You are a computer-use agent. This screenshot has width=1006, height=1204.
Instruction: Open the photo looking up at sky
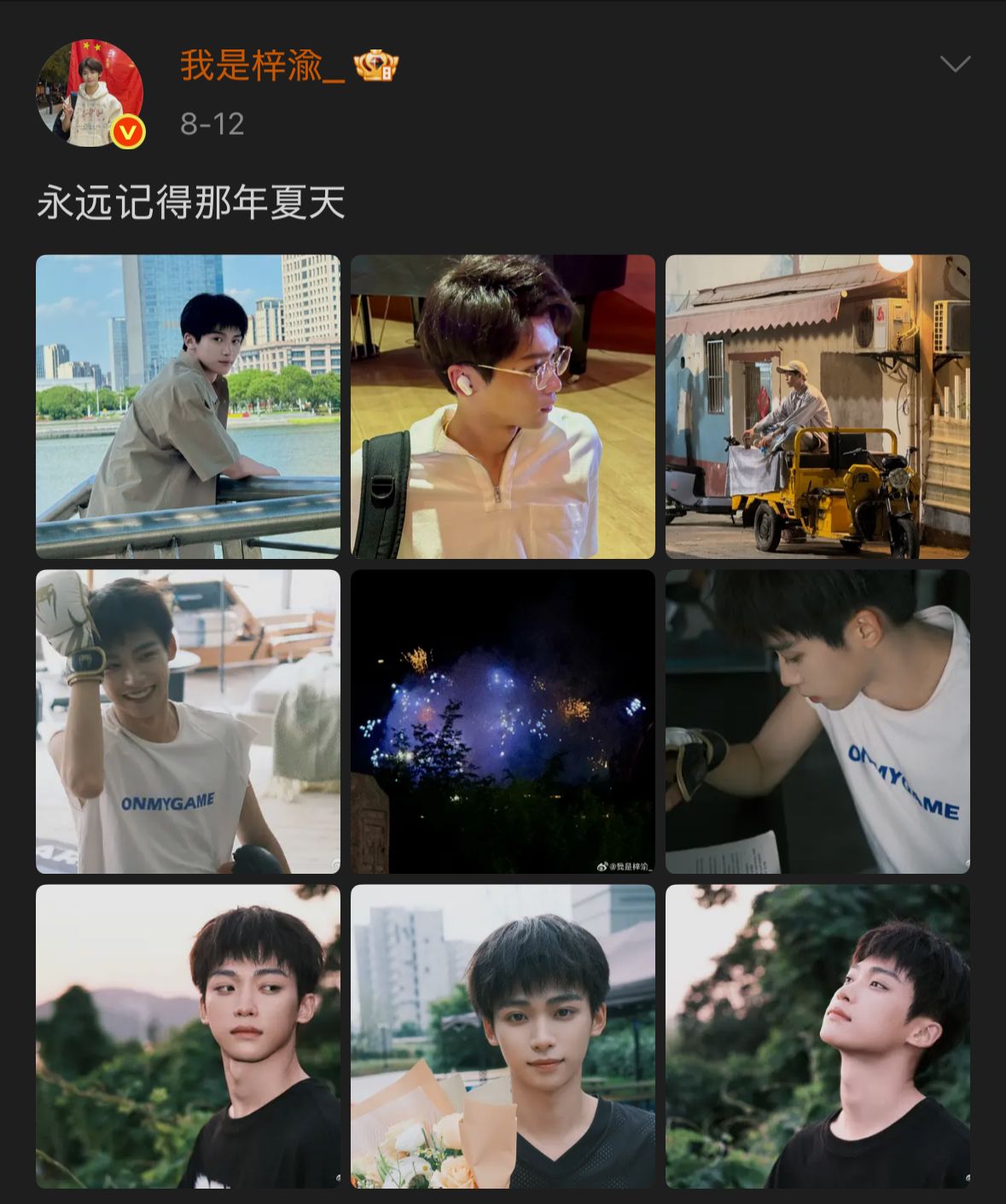click(x=817, y=1036)
